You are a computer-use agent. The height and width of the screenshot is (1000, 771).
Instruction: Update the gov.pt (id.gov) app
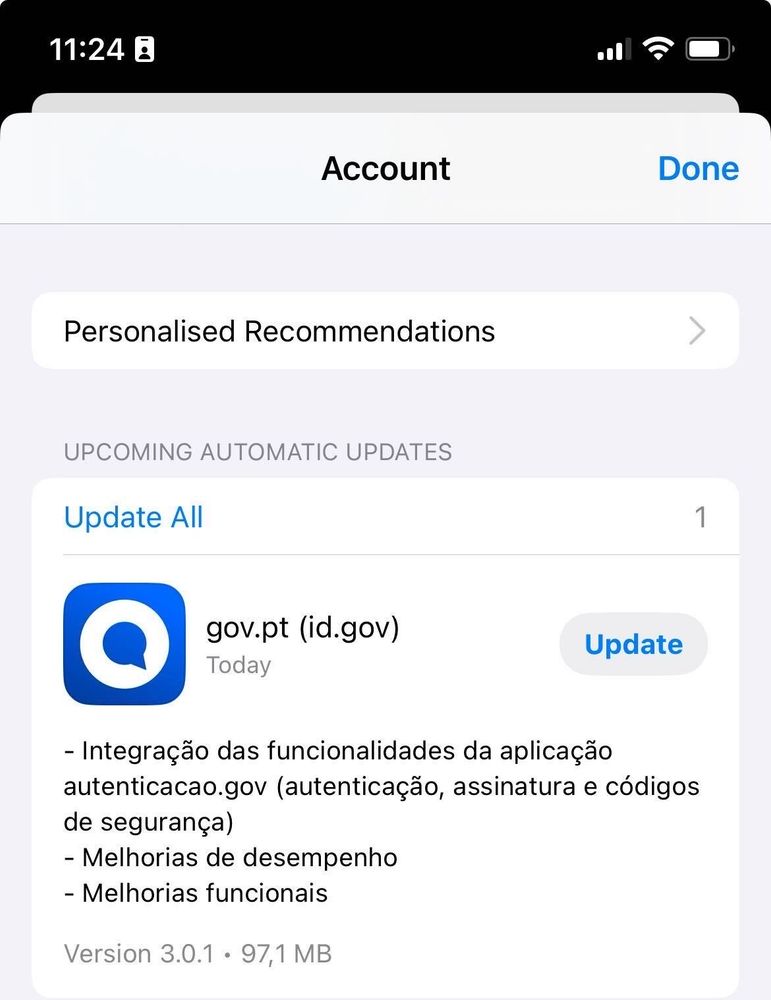[633, 644]
